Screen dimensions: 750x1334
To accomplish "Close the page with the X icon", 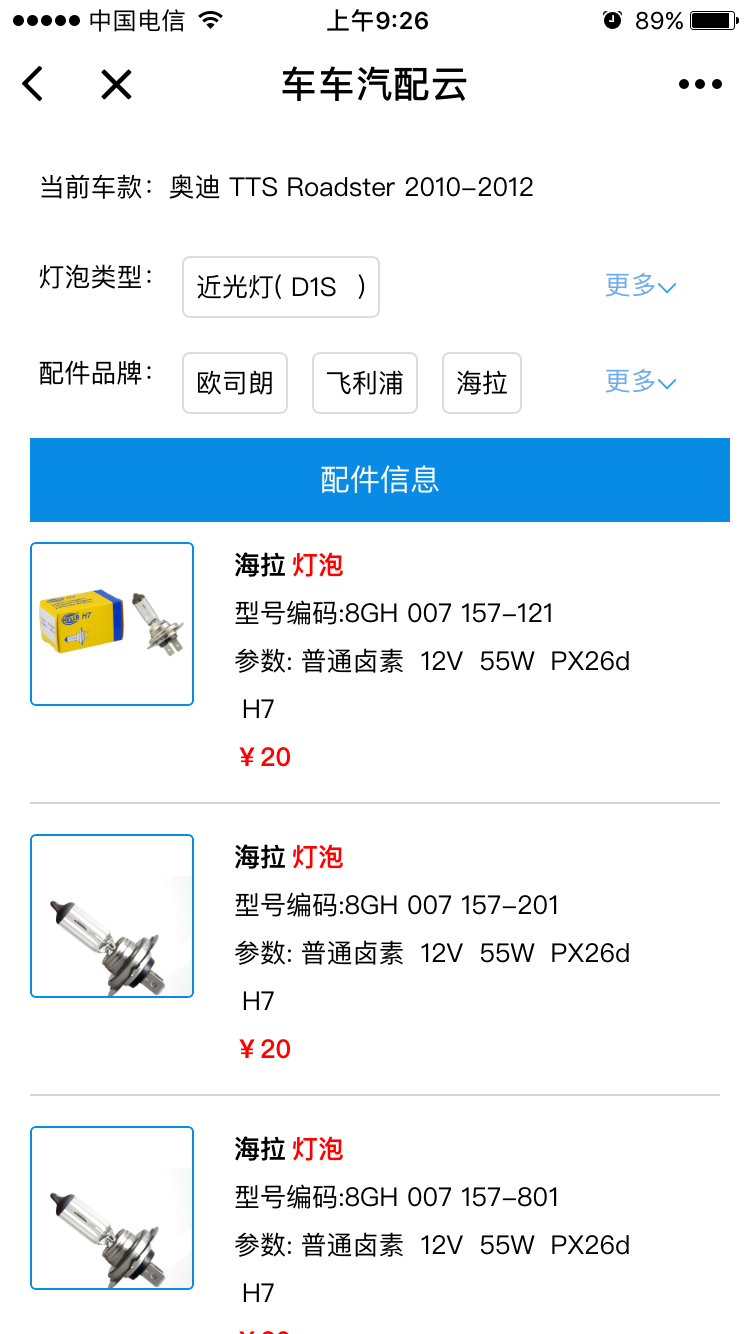I will click(116, 85).
